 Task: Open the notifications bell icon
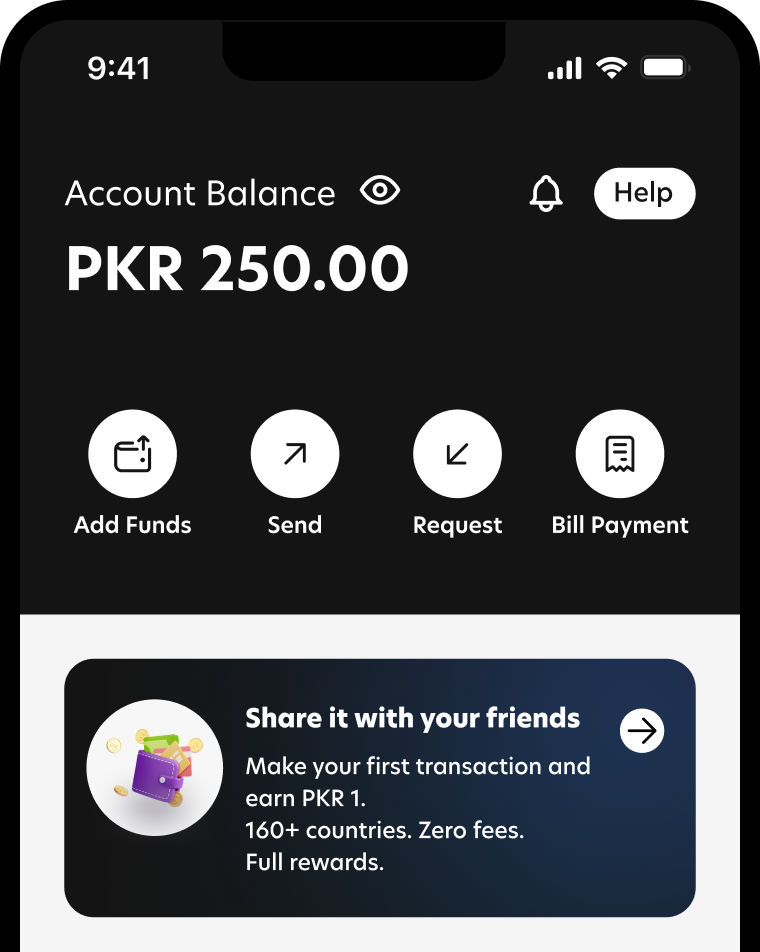(x=546, y=193)
